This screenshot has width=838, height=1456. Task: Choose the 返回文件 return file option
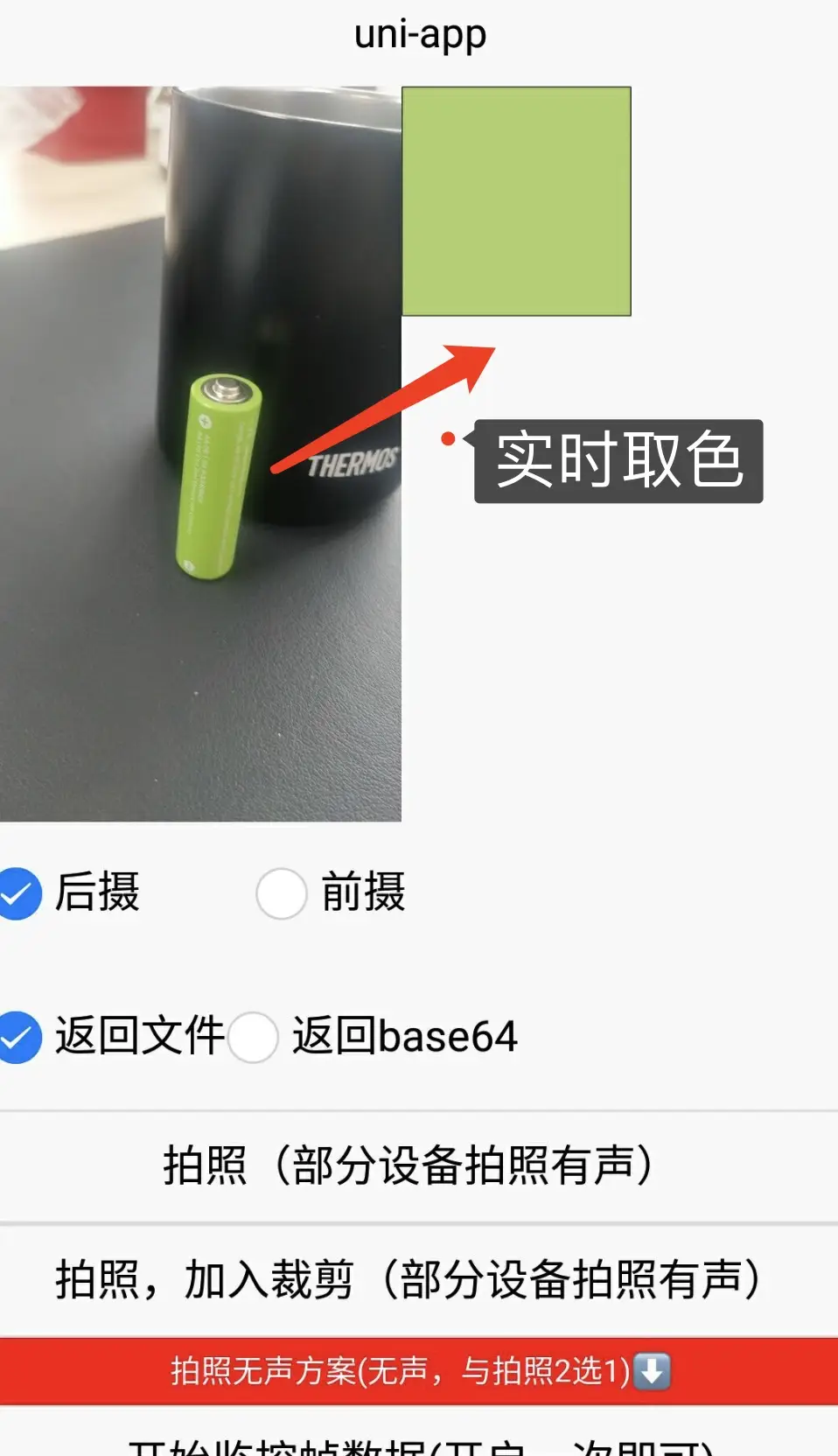click(x=19, y=1037)
